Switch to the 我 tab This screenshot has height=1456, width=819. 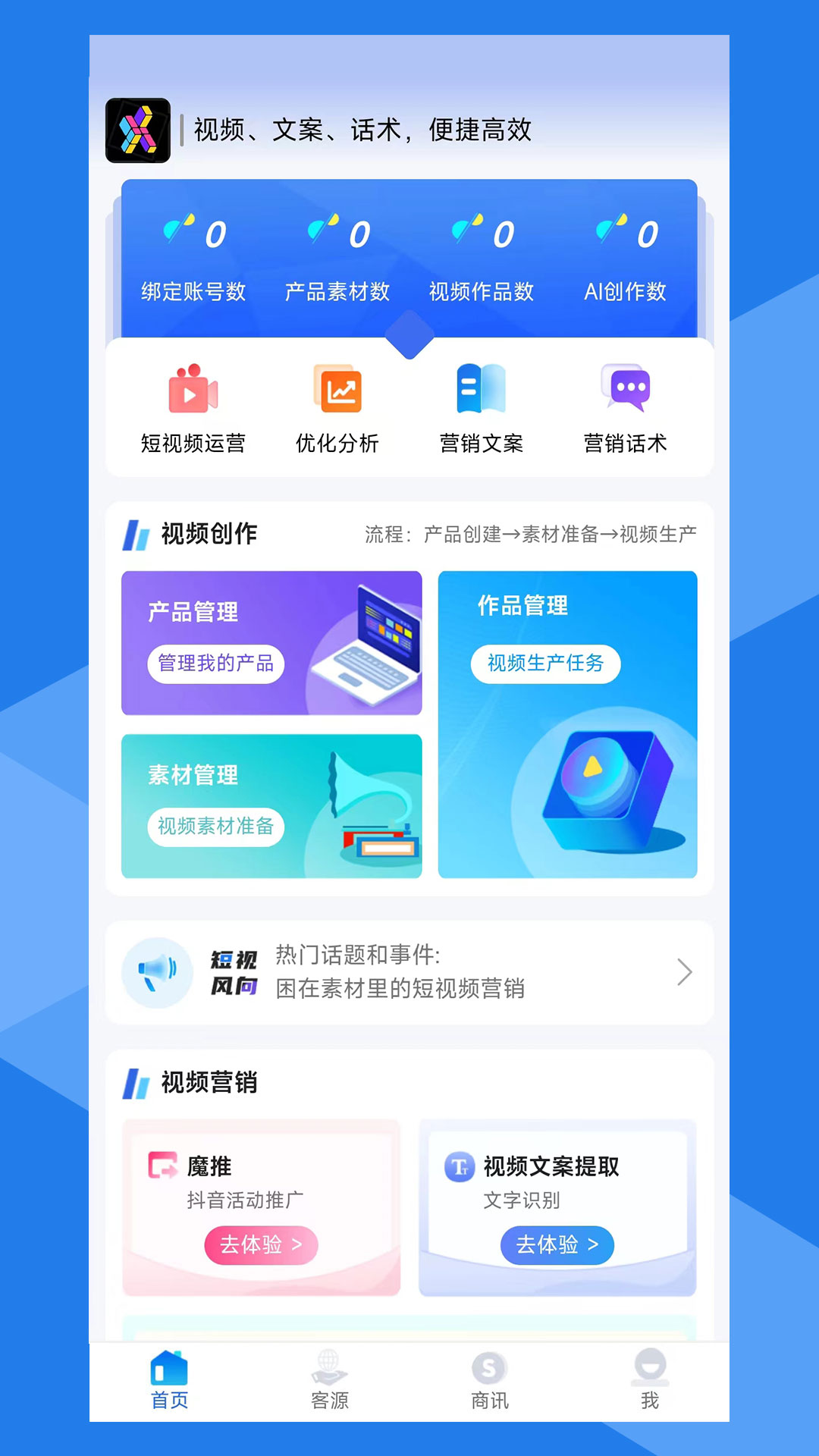click(x=650, y=1382)
